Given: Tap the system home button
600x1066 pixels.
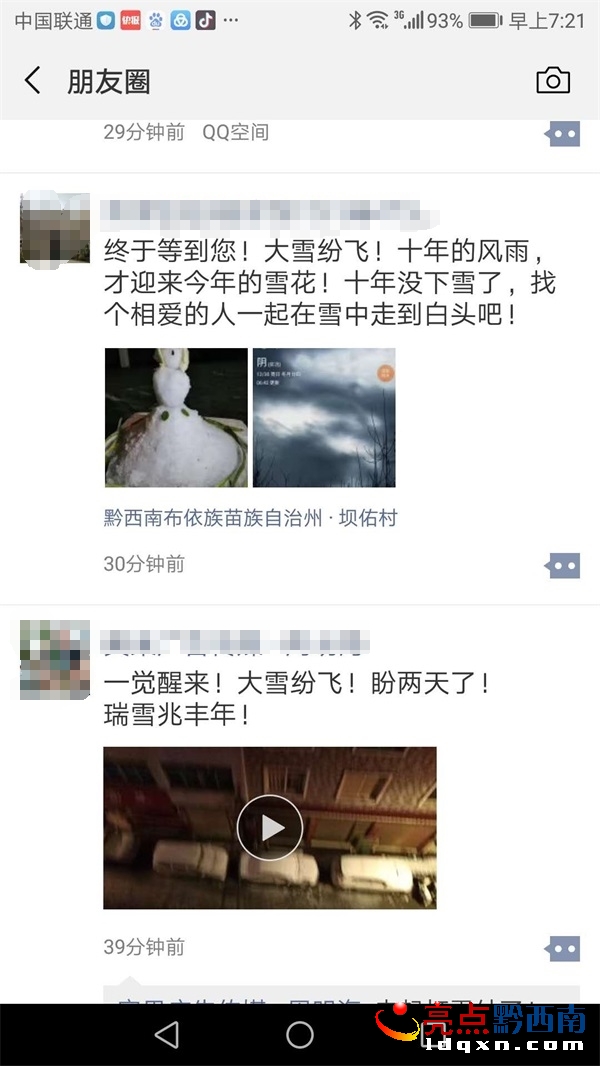Looking at the screenshot, I should click(x=300, y=1034).
